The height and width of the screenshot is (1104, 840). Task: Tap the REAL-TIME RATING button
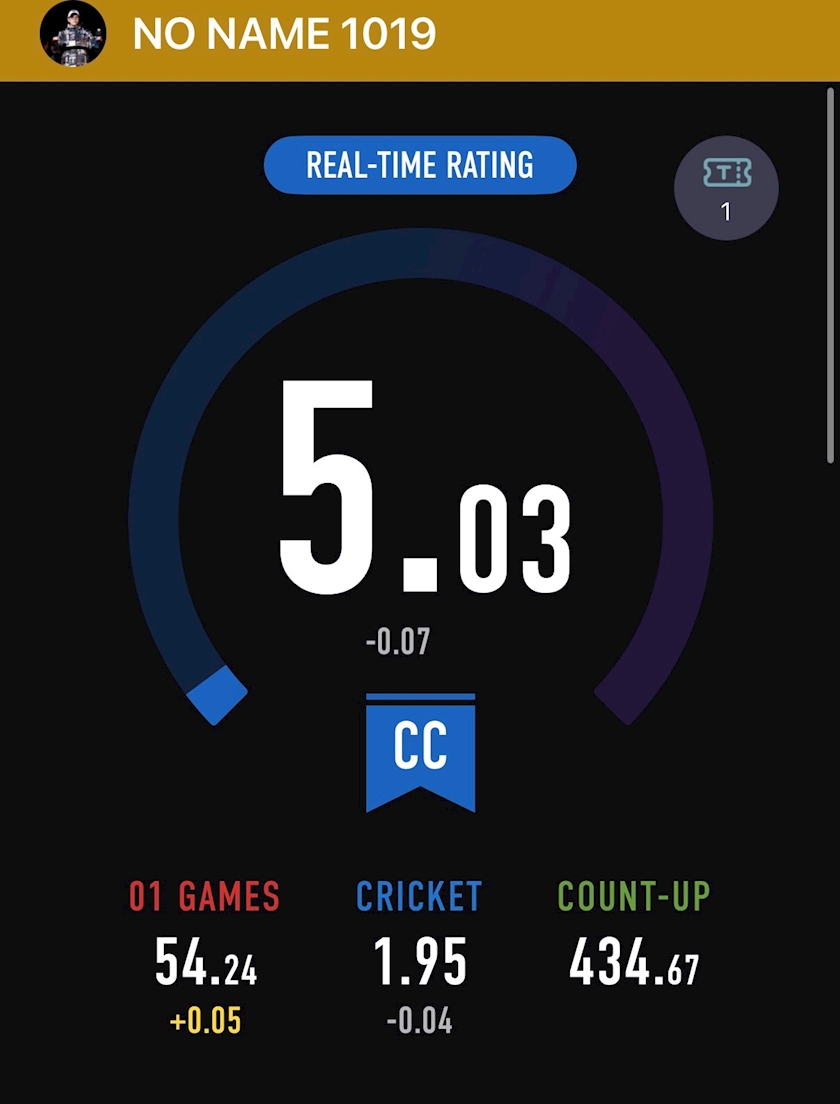[x=420, y=165]
